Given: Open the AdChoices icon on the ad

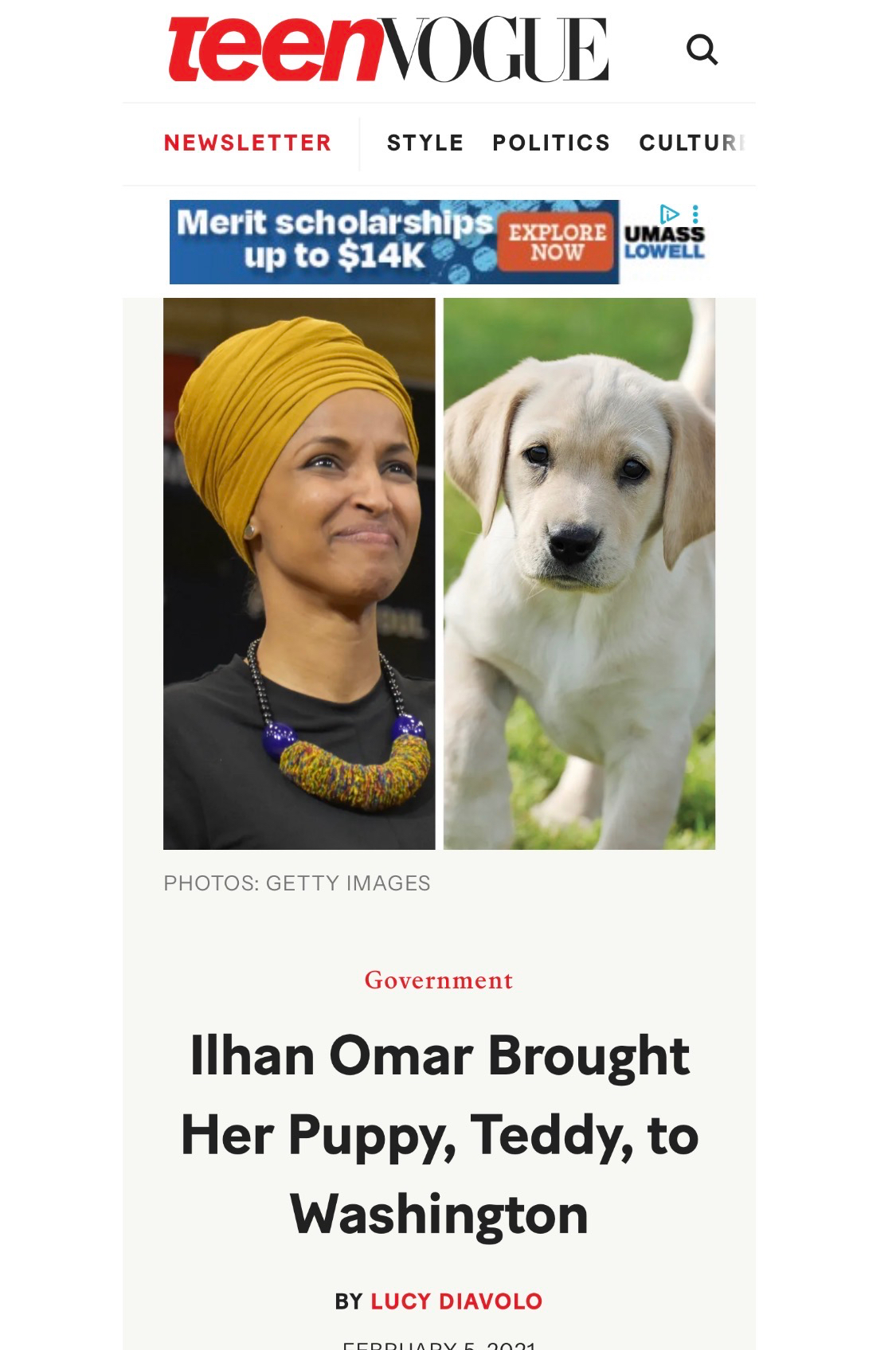Looking at the screenshot, I should (x=669, y=213).
